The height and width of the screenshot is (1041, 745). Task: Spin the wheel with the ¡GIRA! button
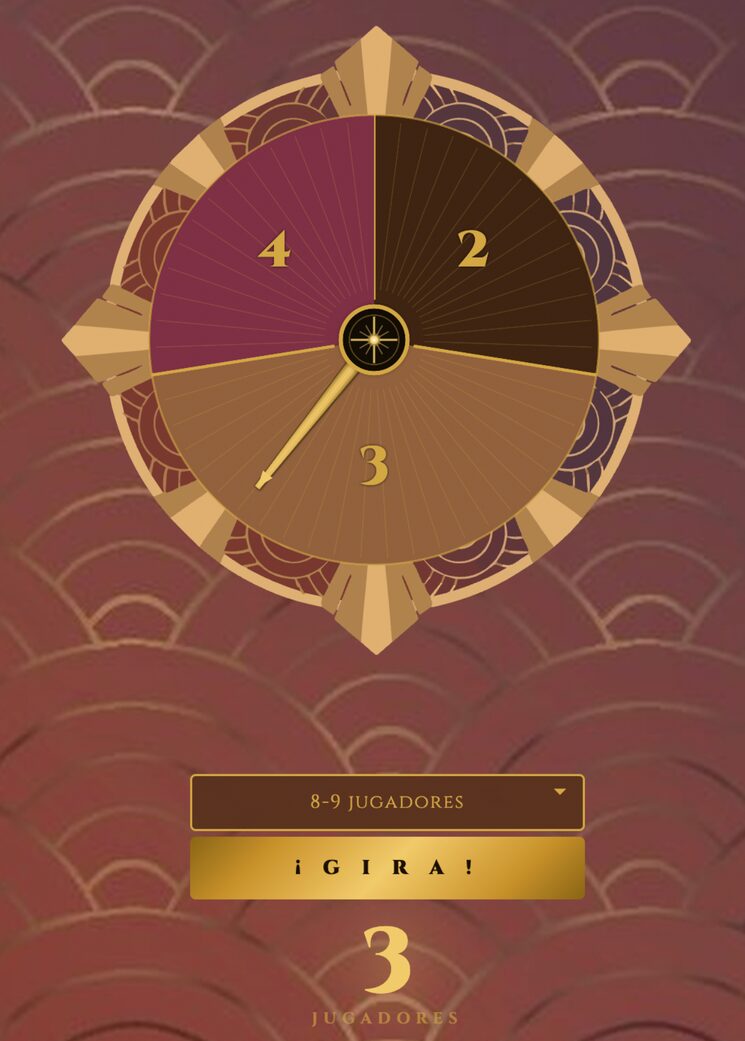[387, 868]
